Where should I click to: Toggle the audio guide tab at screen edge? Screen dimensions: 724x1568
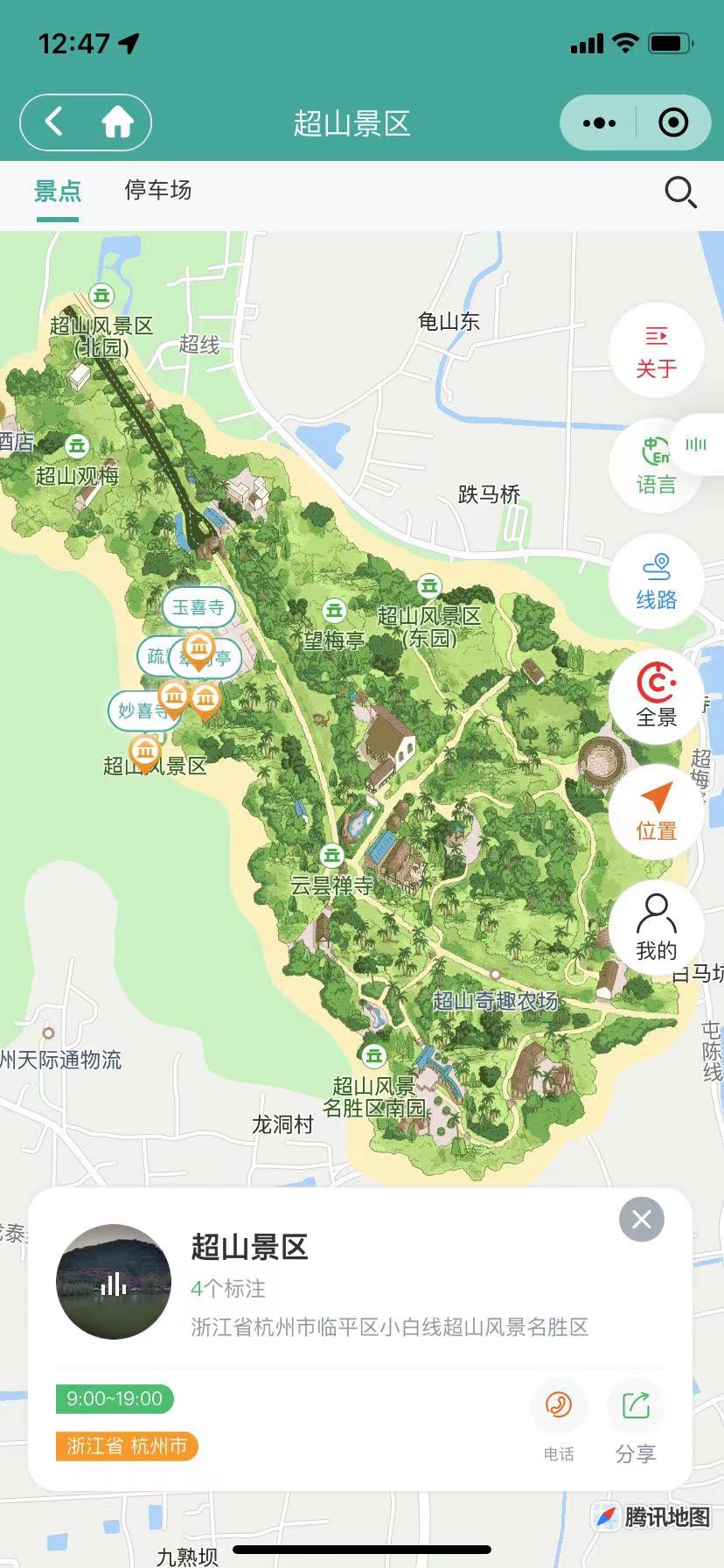click(x=695, y=444)
